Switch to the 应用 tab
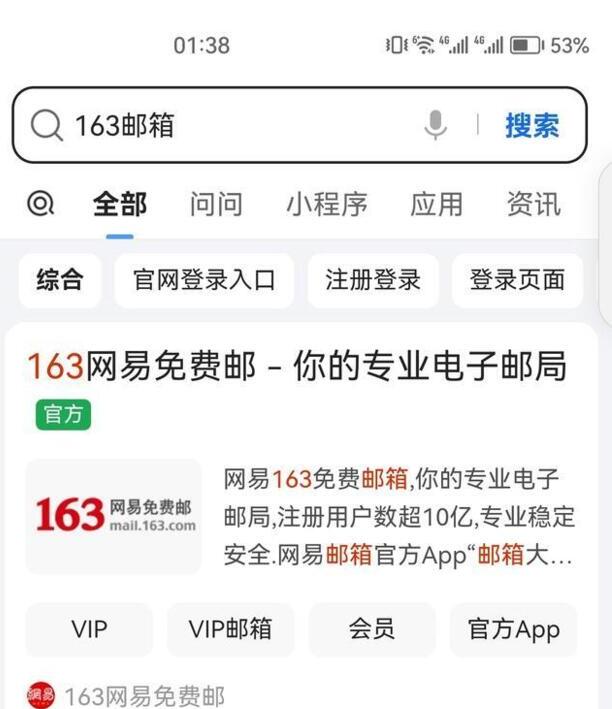This screenshot has width=612, height=709. pos(436,205)
